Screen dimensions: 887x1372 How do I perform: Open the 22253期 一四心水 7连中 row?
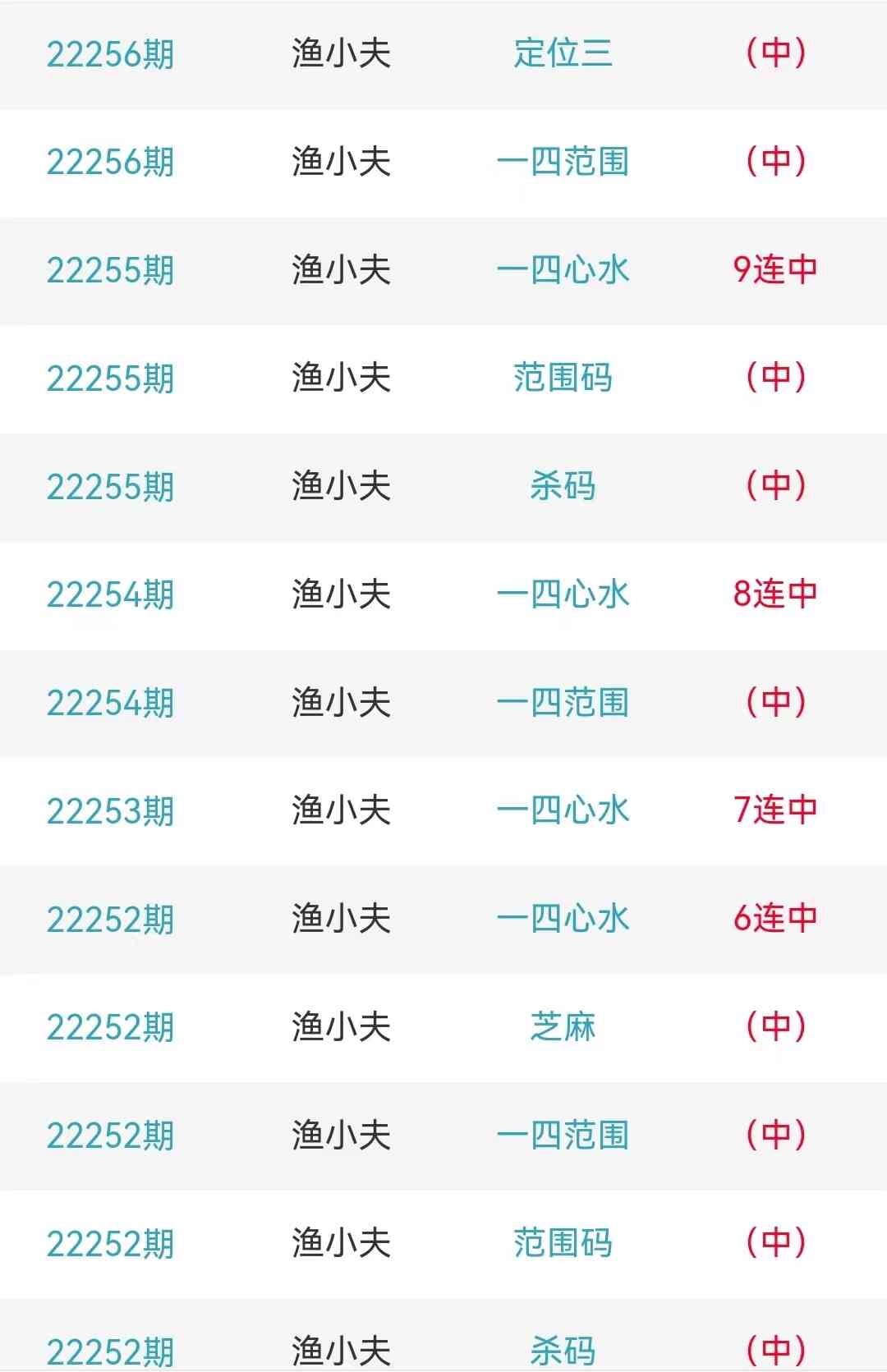pos(563,810)
